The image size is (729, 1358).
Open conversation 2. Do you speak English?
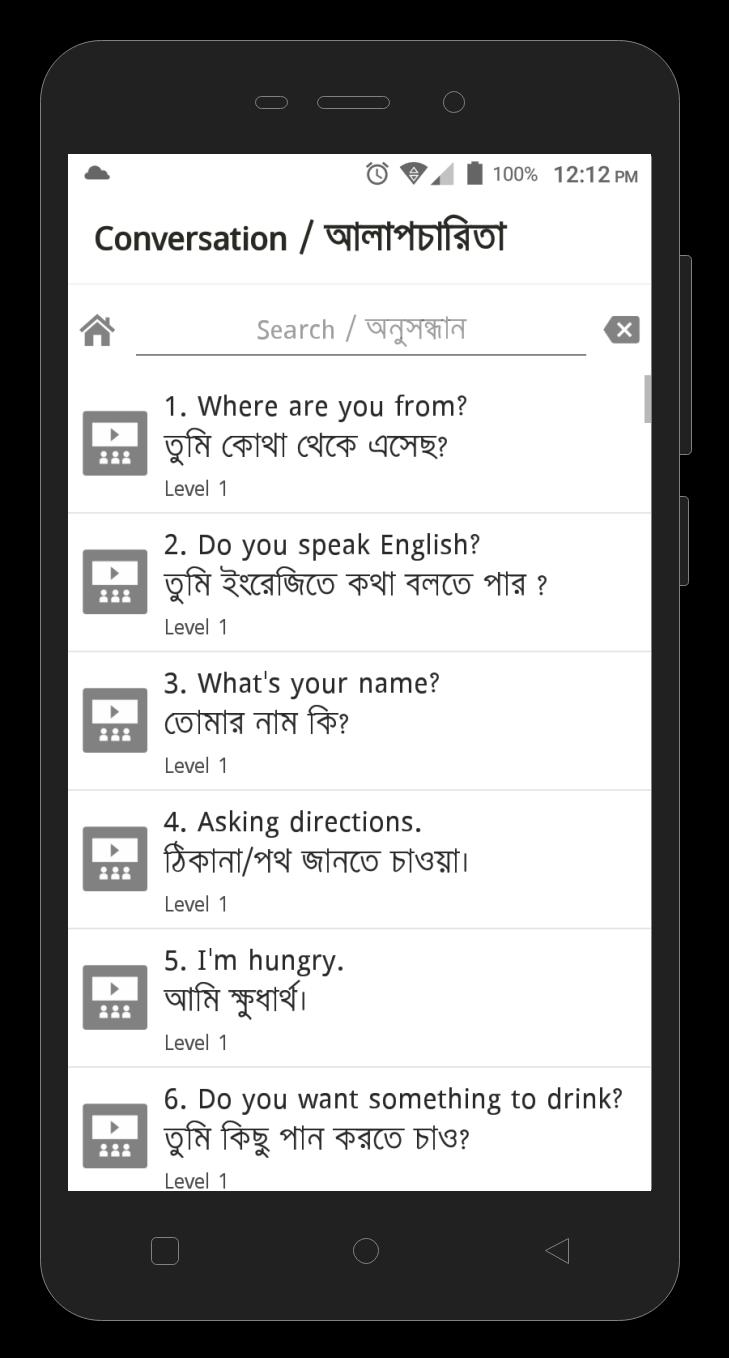(360, 583)
